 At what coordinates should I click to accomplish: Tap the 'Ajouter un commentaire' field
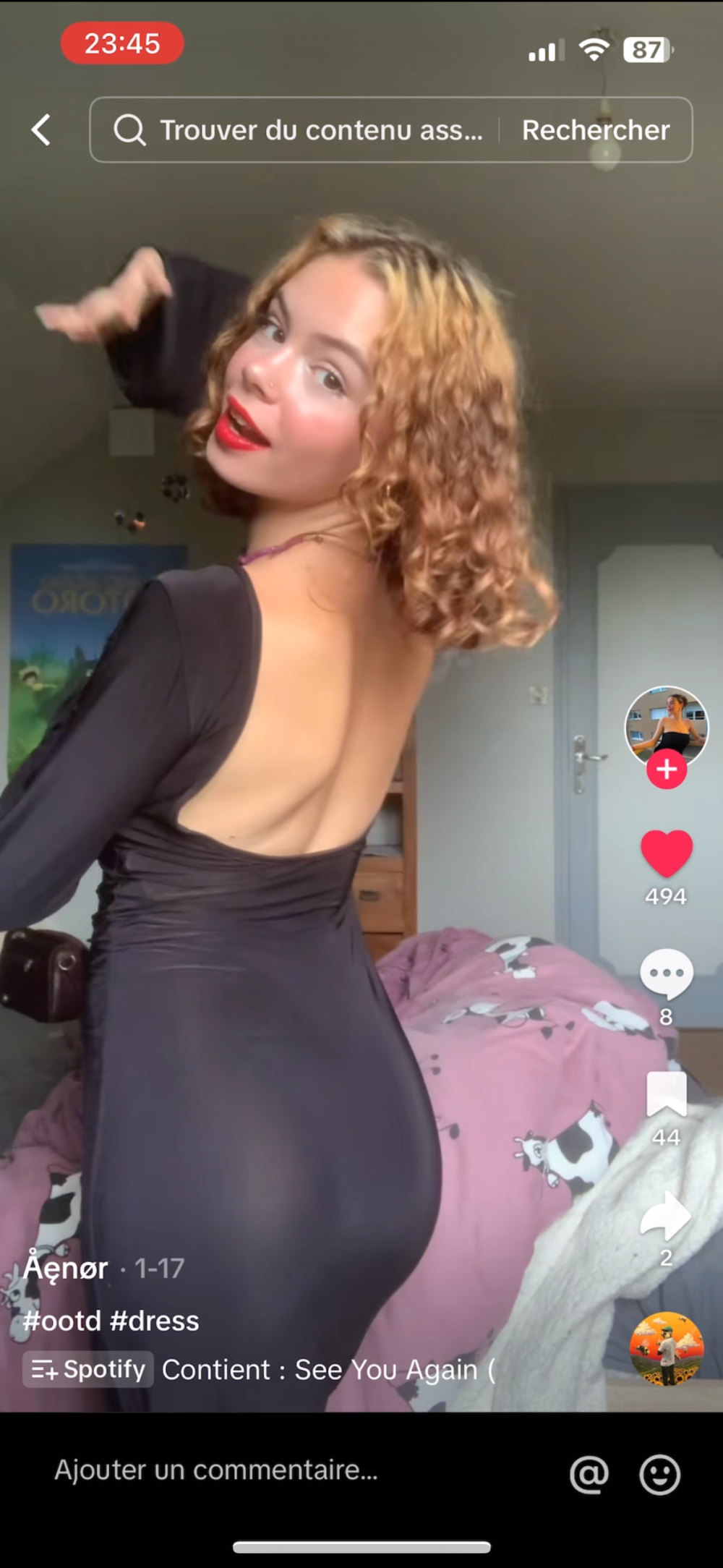pos(217,1470)
